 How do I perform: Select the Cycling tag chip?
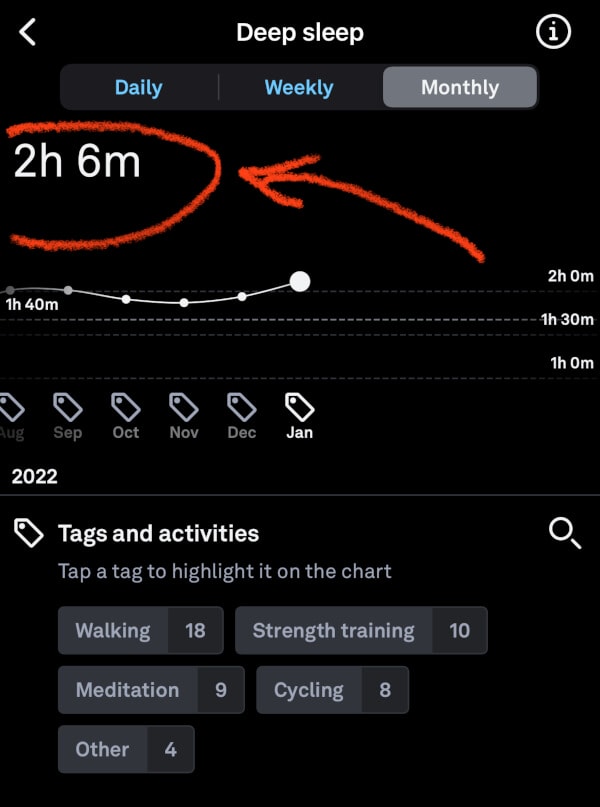pos(332,690)
